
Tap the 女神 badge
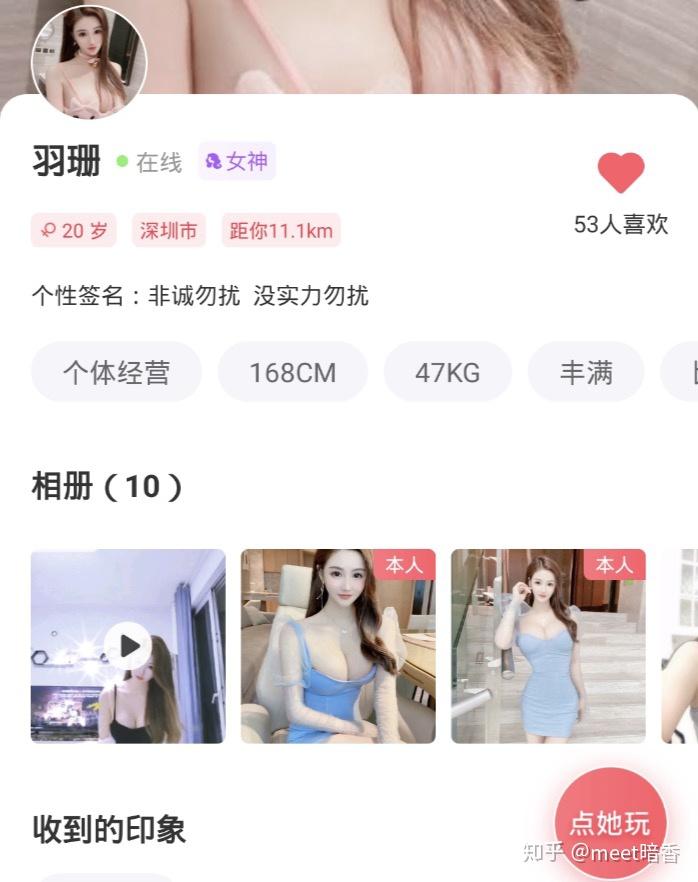click(237, 161)
